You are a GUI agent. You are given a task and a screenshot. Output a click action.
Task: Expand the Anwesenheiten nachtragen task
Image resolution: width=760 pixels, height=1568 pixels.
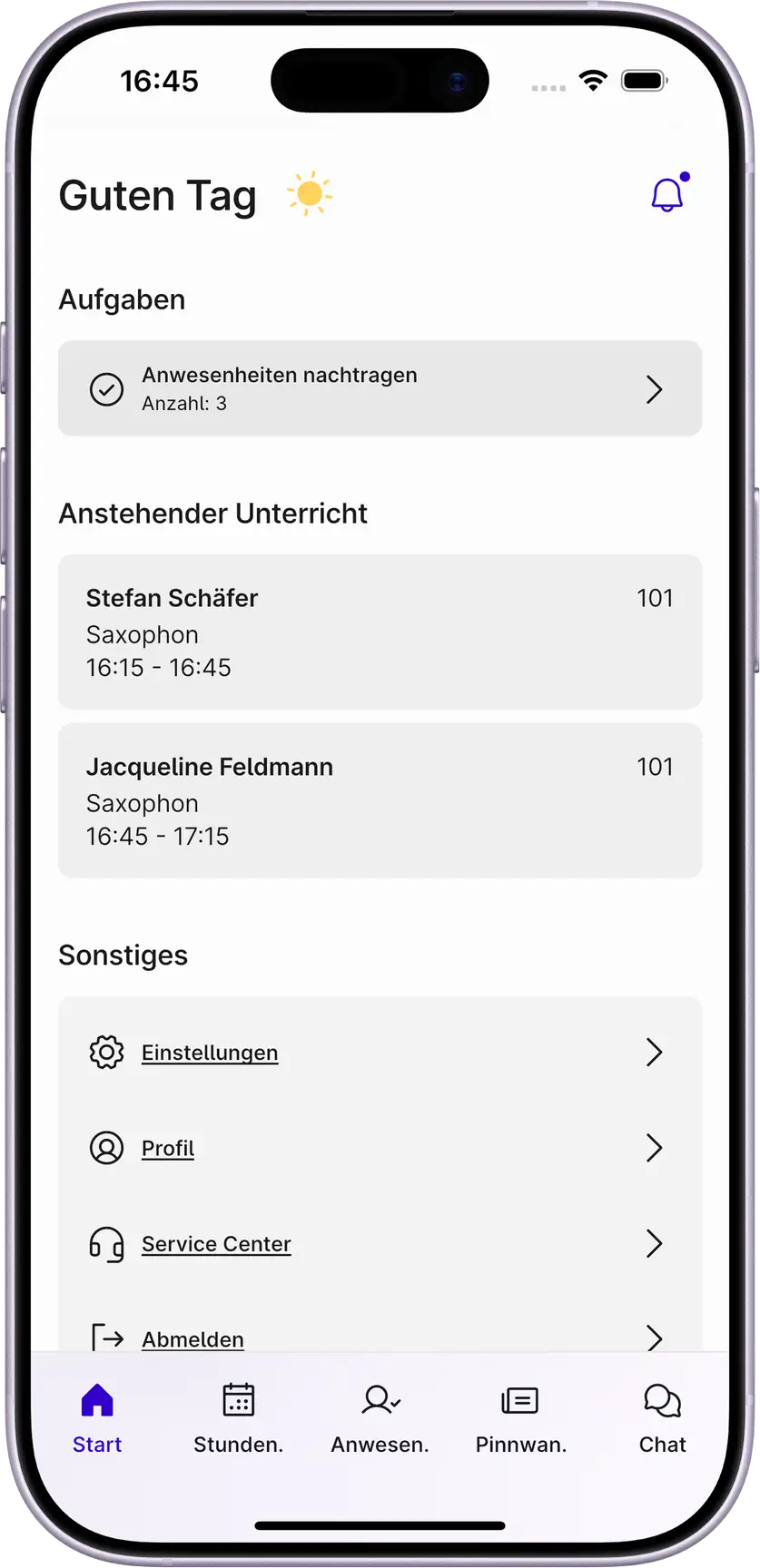coord(380,388)
